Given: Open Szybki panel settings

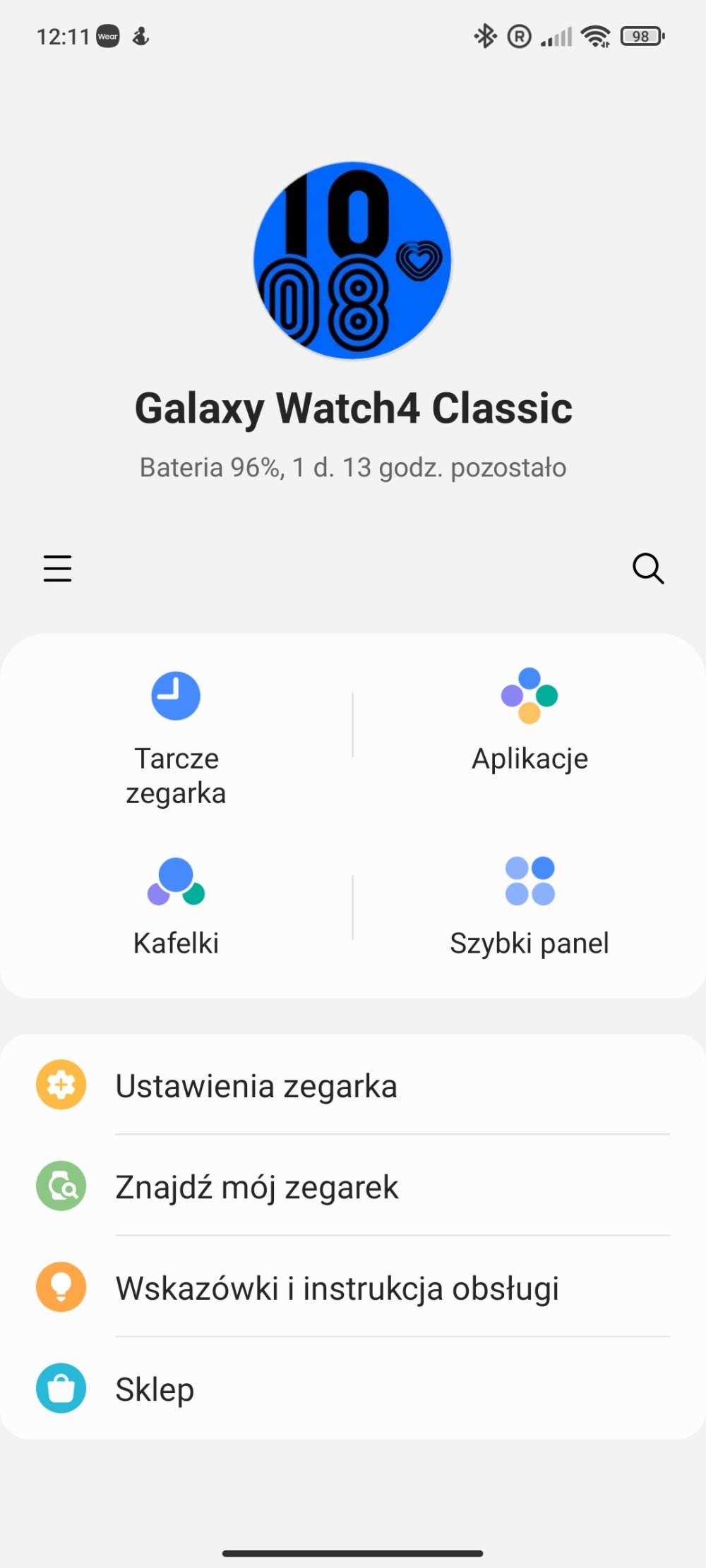Looking at the screenshot, I should click(529, 907).
